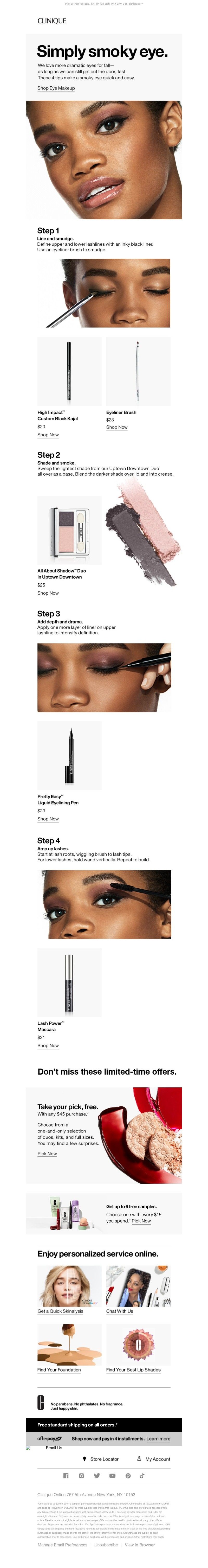
Task: Shop Now for the Eyeliner Brush
Action: pos(117,427)
